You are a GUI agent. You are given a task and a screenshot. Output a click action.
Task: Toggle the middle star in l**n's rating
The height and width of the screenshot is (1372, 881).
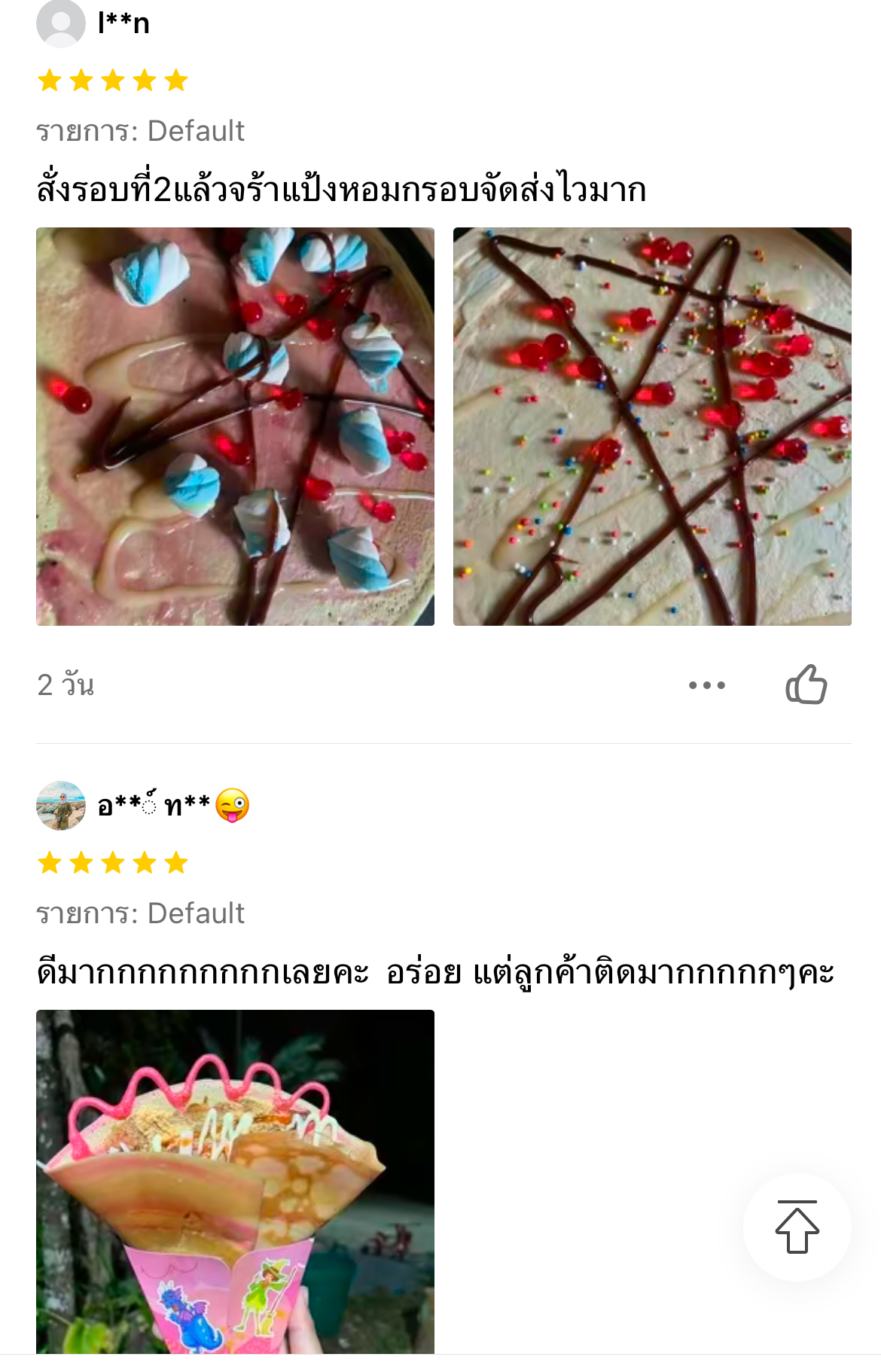[111, 81]
